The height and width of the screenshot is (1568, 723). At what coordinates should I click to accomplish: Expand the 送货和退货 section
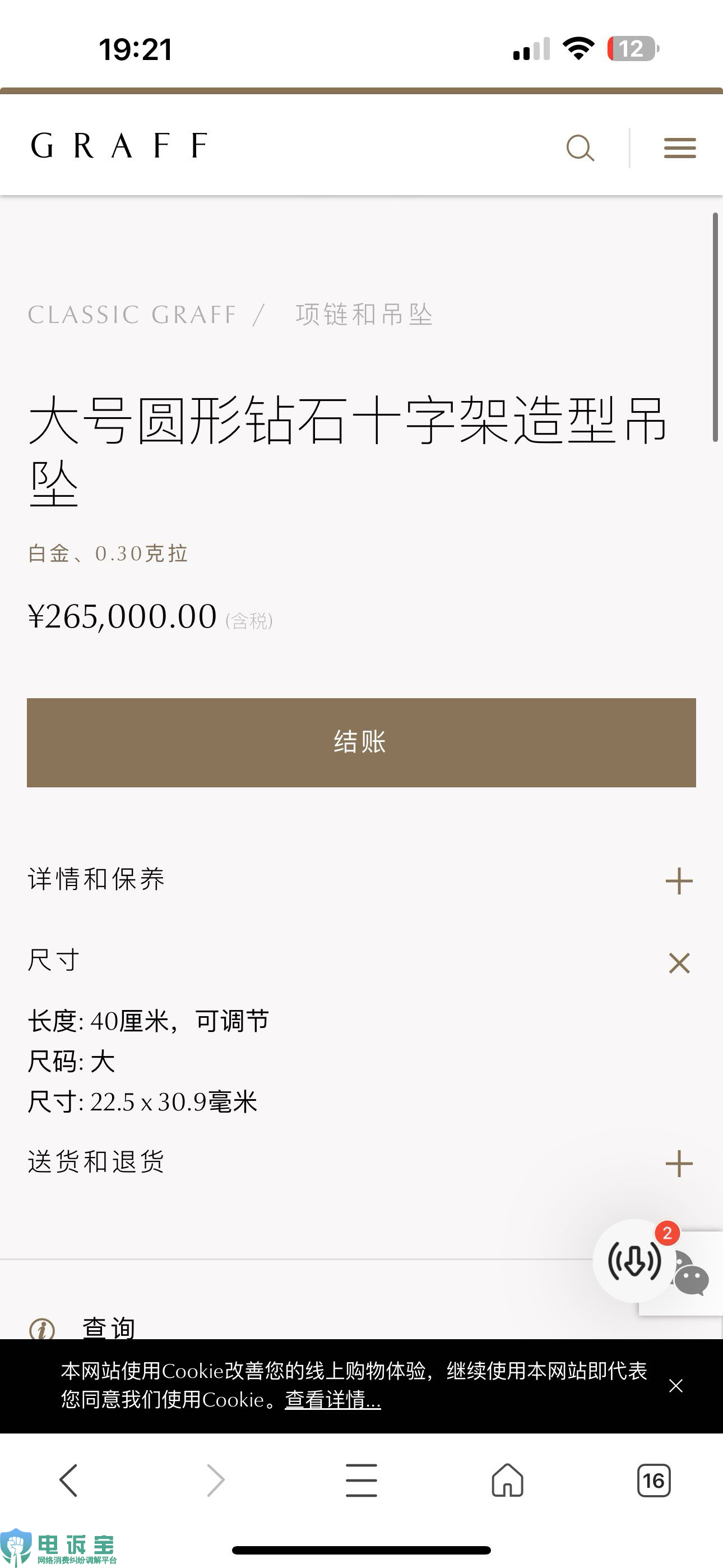click(361, 1163)
